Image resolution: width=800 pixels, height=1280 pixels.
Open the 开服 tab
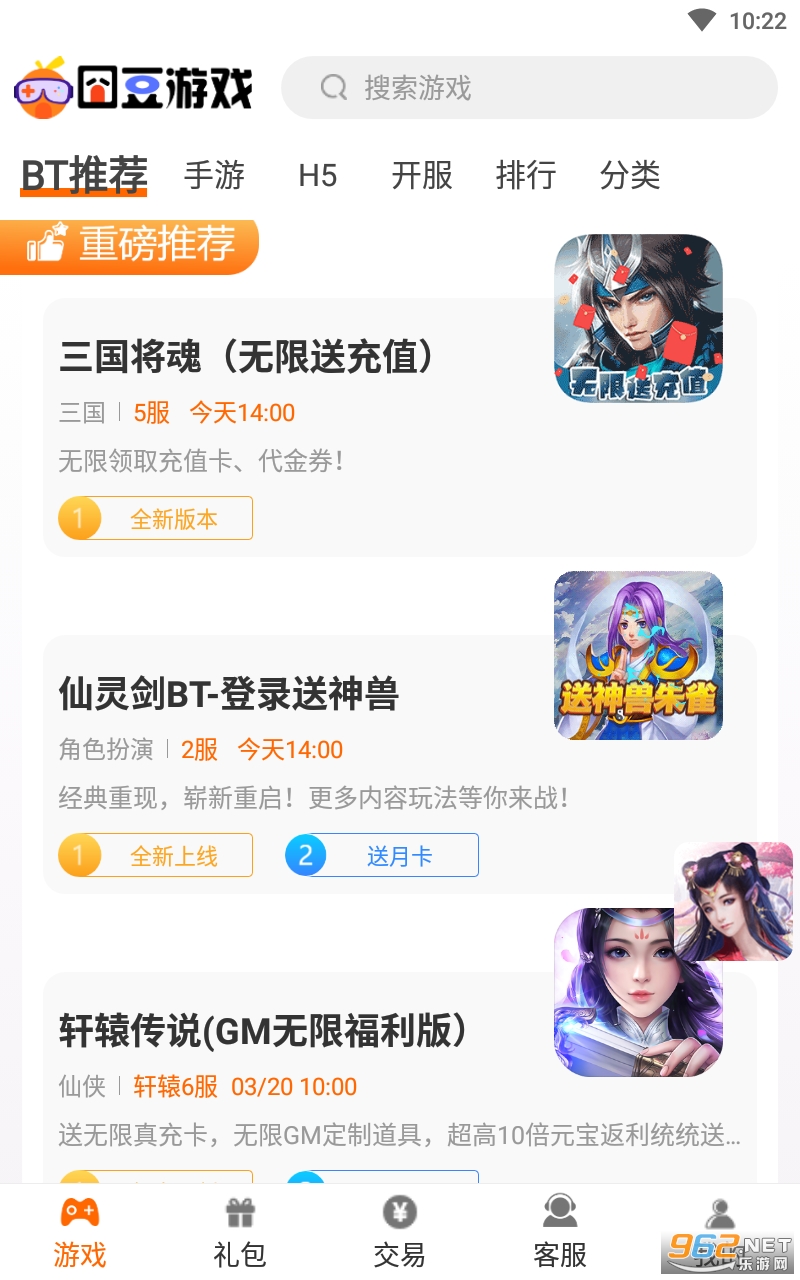pyautogui.click(x=422, y=176)
